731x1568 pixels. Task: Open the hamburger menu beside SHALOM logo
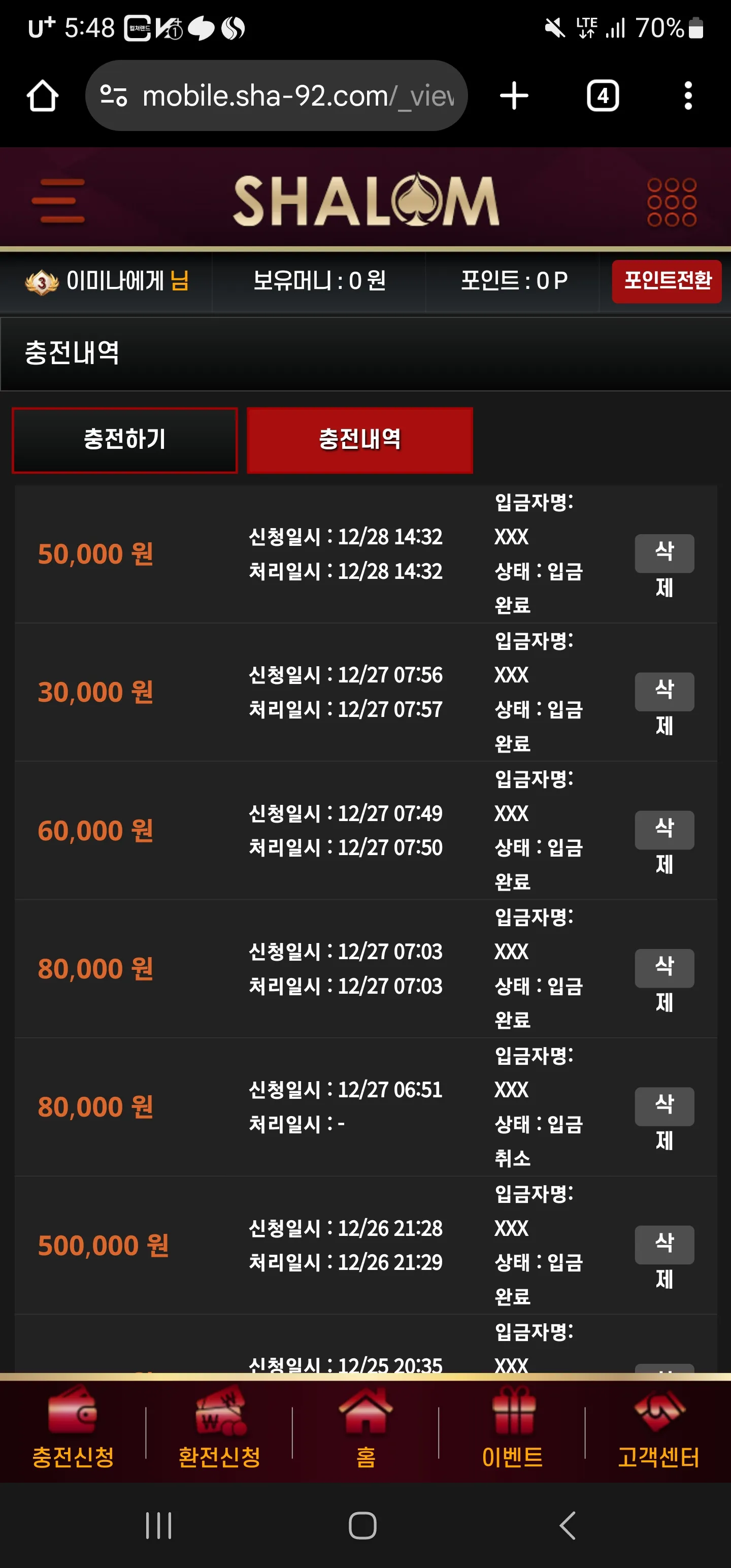pos(58,201)
